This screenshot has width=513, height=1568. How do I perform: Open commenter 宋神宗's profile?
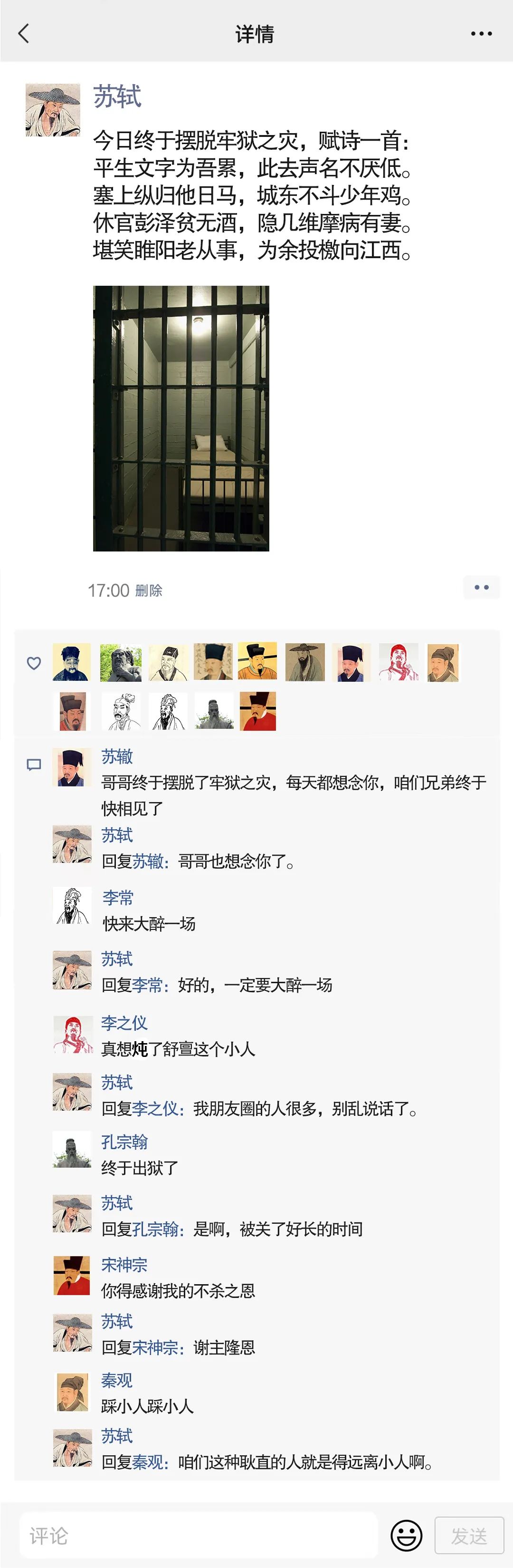click(x=124, y=1265)
